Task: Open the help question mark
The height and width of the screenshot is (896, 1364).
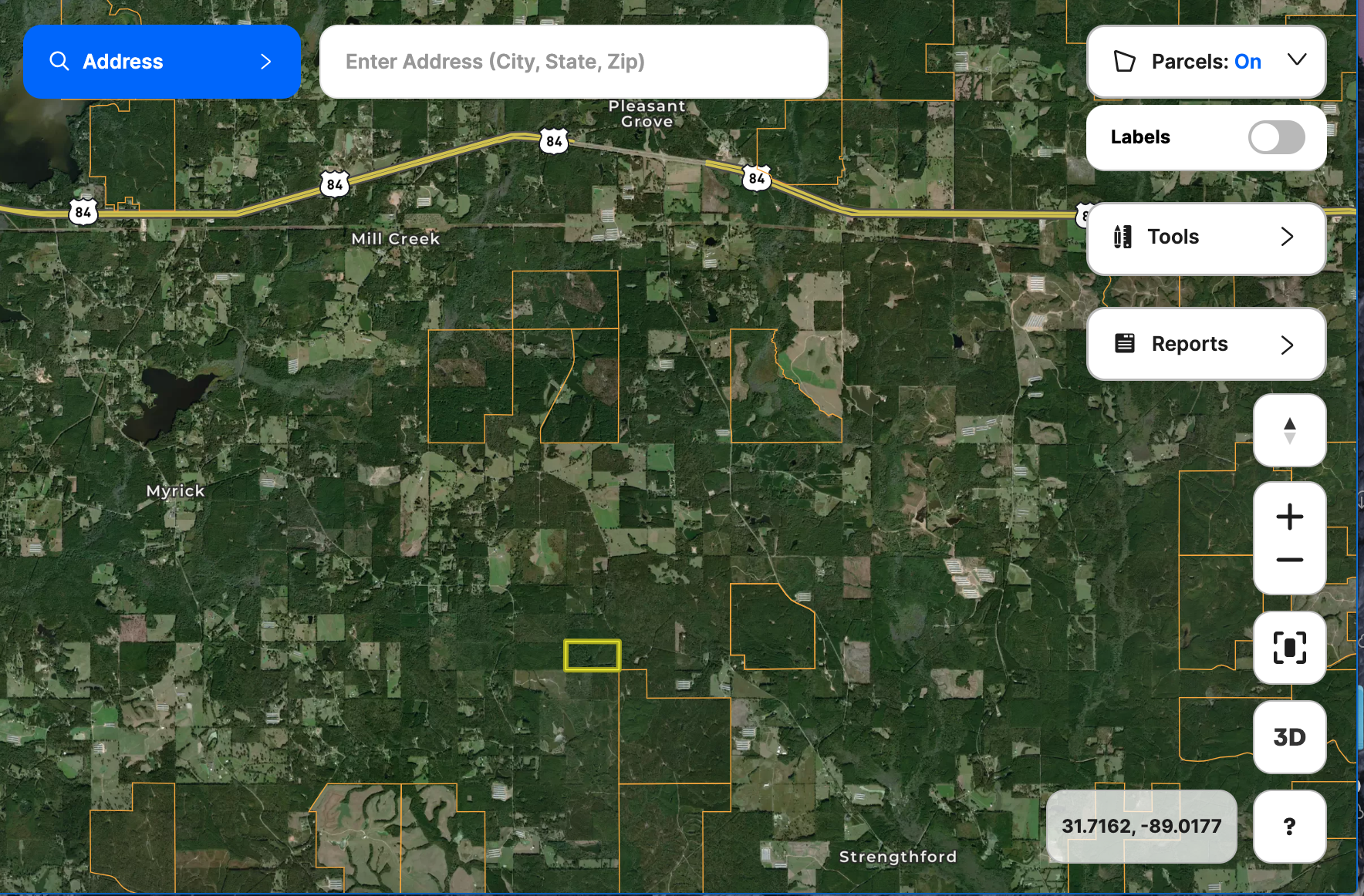Action: [x=1289, y=827]
